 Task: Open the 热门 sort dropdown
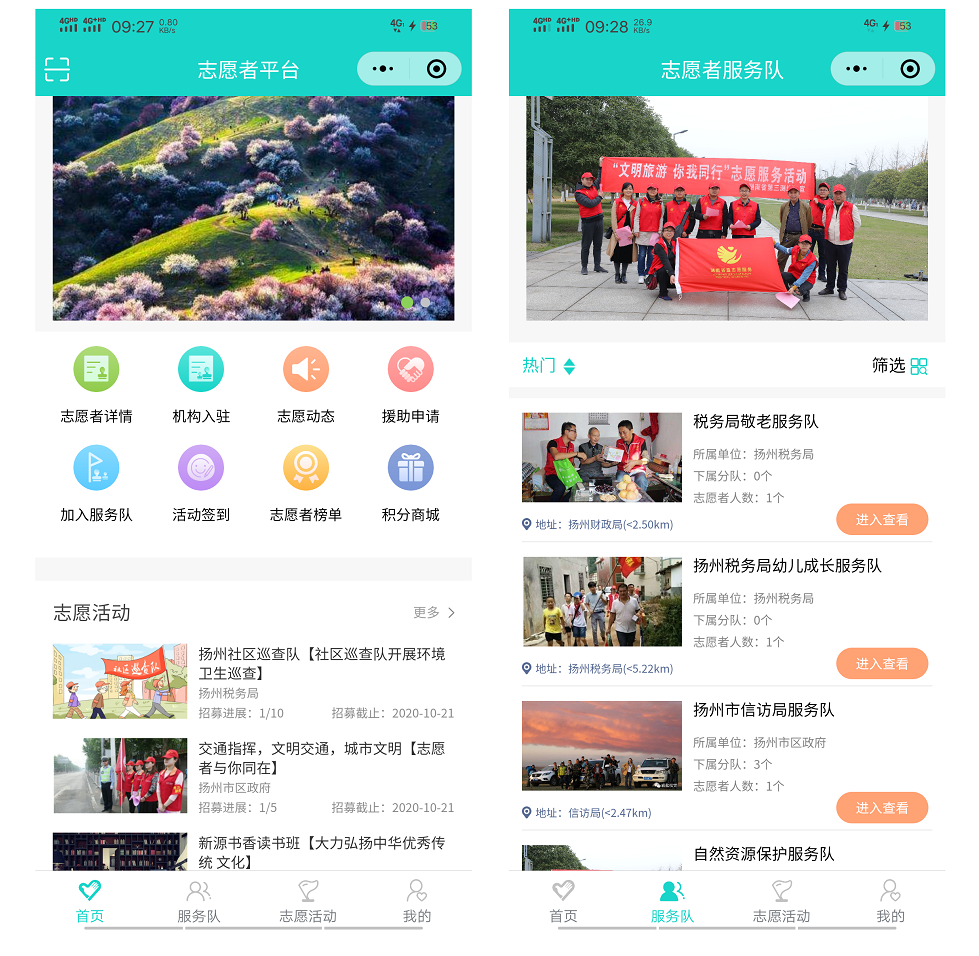point(548,366)
